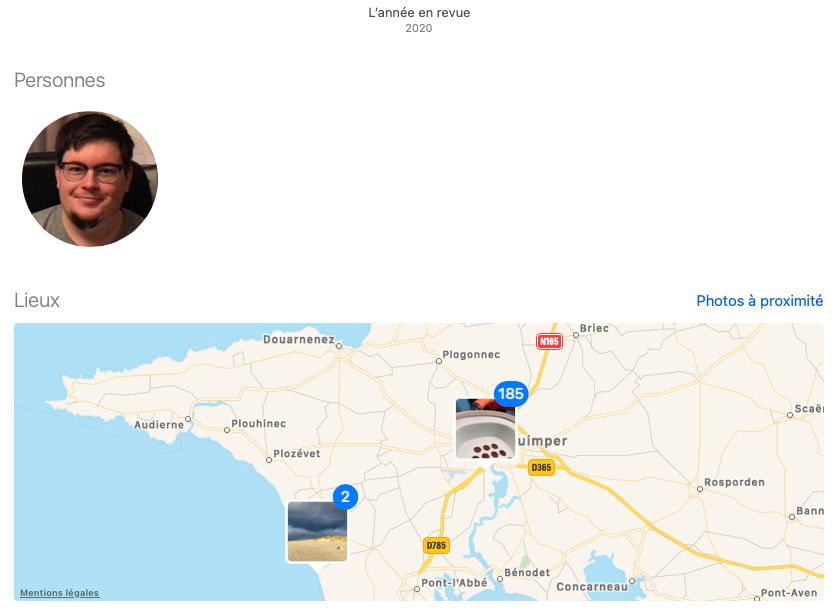Open Photos à proximité link
The height and width of the screenshot is (610, 835).
(759, 301)
